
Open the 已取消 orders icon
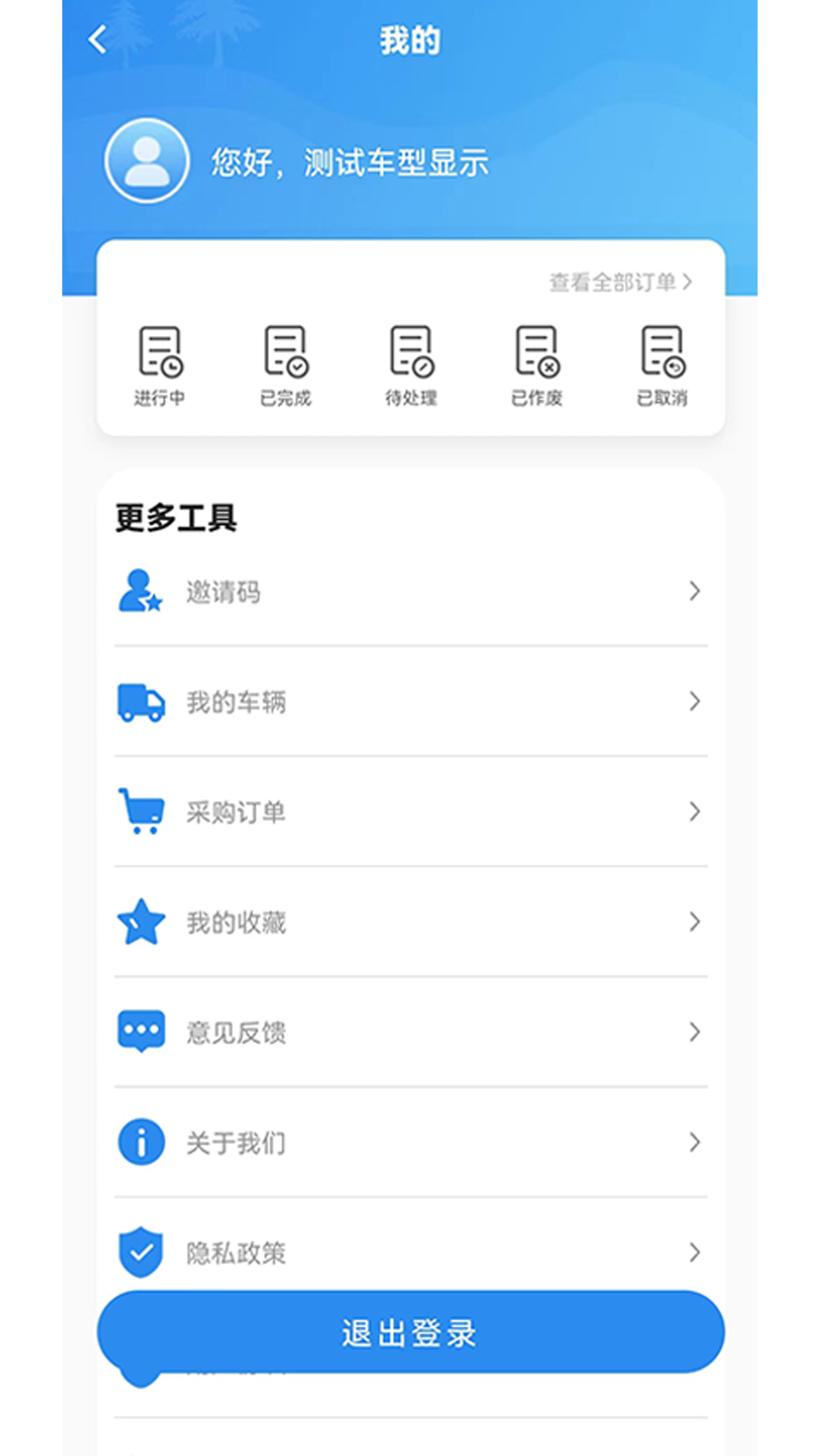pyautogui.click(x=662, y=354)
